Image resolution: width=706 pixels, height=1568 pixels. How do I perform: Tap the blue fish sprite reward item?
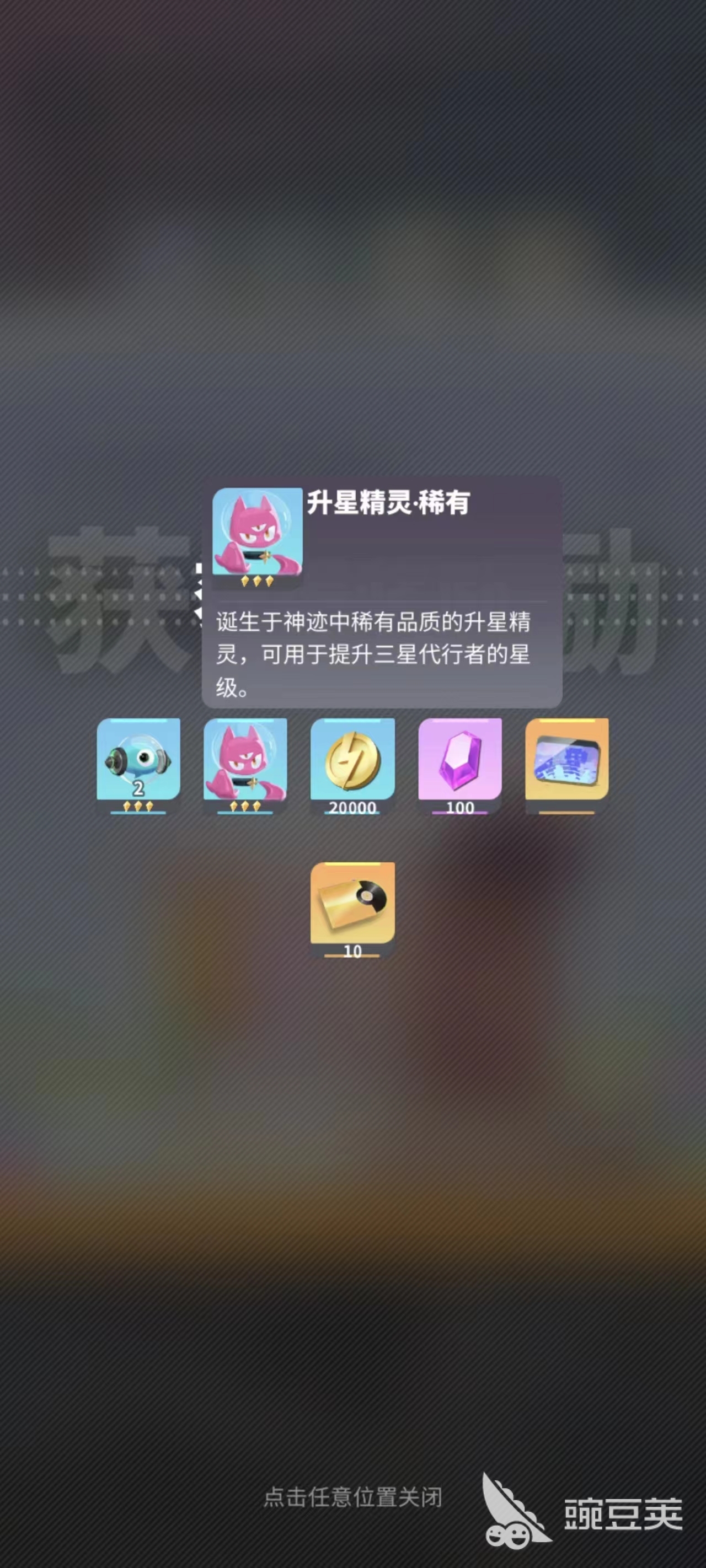point(138,763)
